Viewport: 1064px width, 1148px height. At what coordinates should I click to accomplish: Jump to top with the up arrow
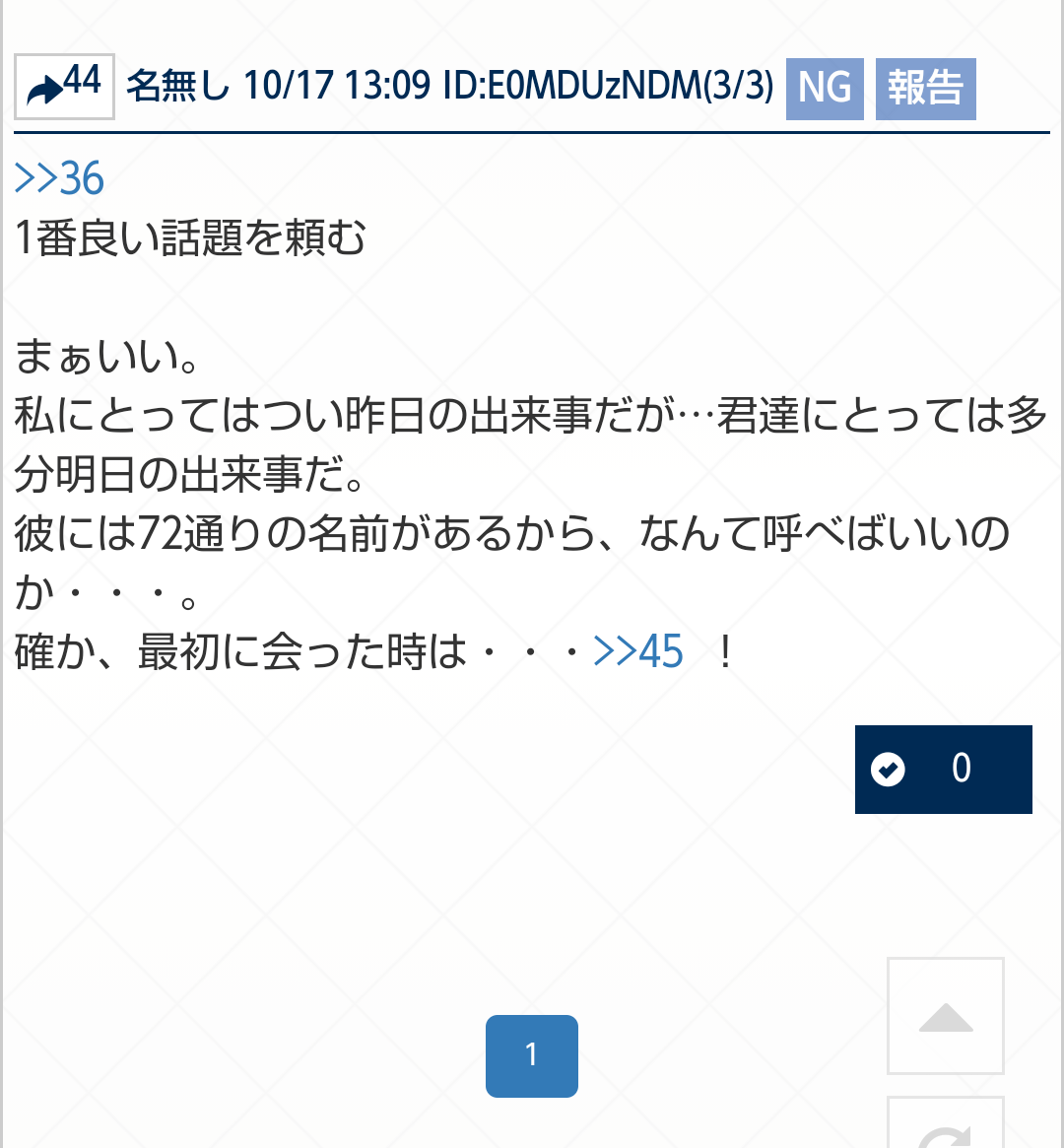coord(945,1016)
